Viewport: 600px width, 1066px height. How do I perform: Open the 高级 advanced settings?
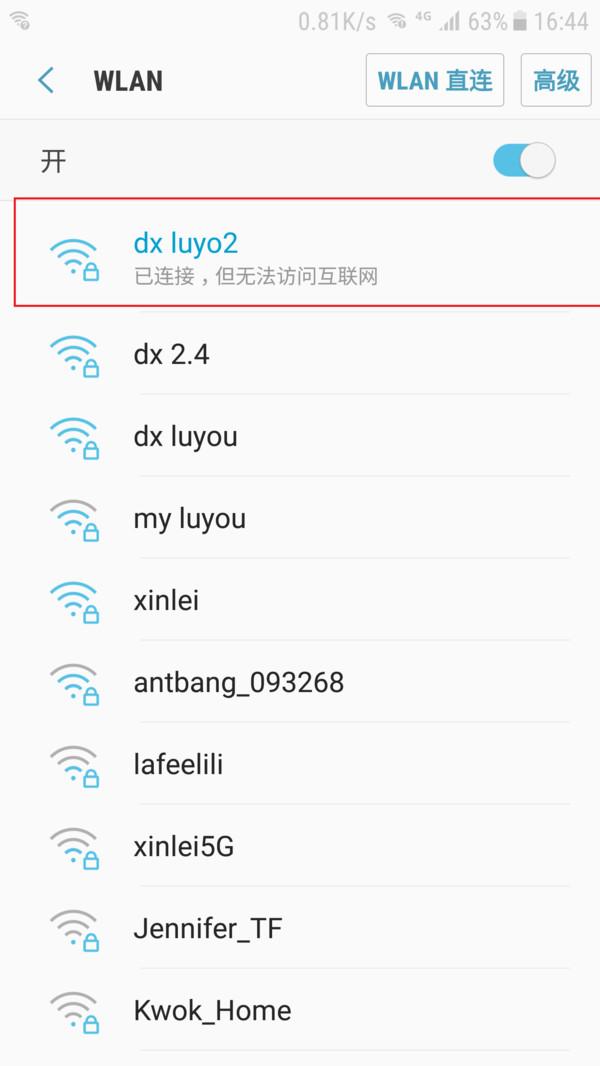(556, 81)
